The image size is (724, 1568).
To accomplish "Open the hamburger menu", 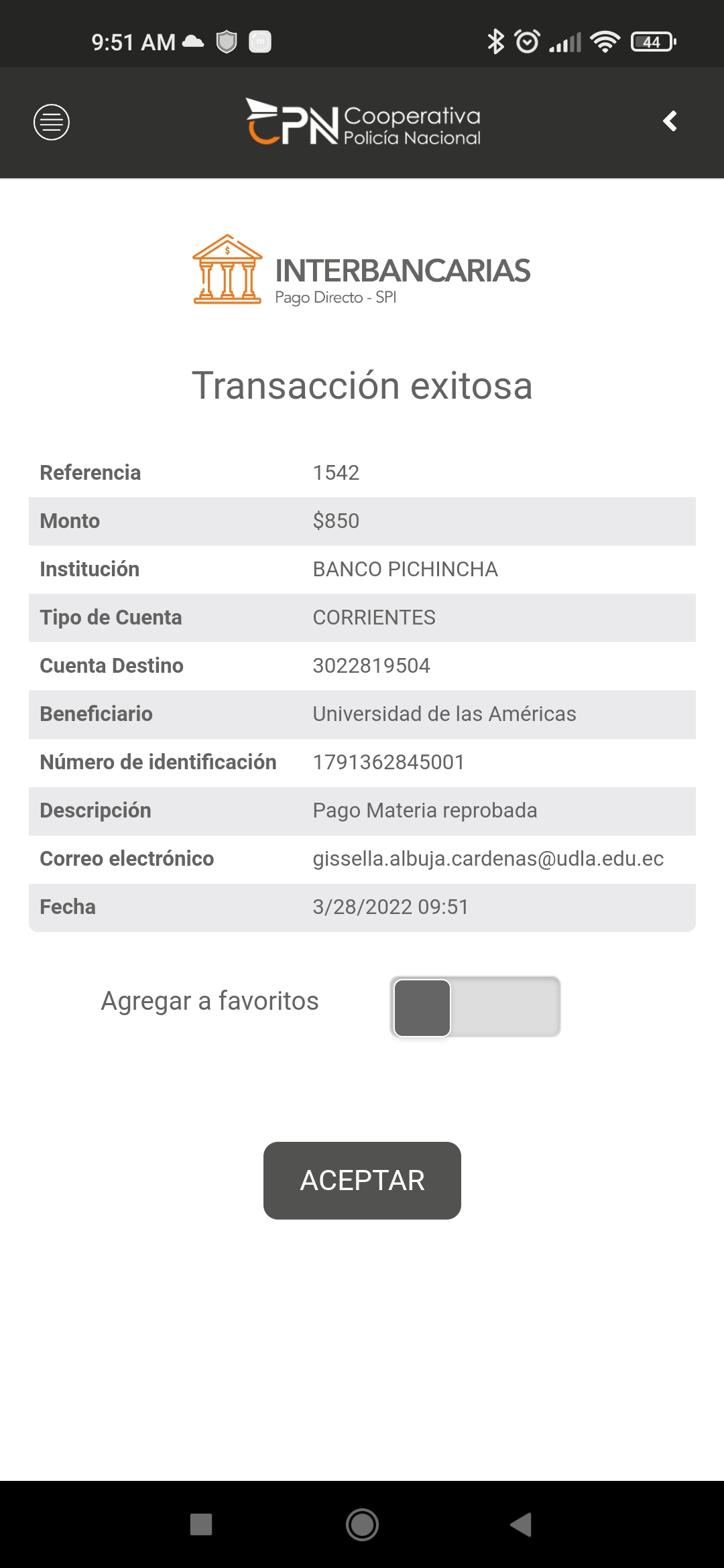I will click(52, 122).
